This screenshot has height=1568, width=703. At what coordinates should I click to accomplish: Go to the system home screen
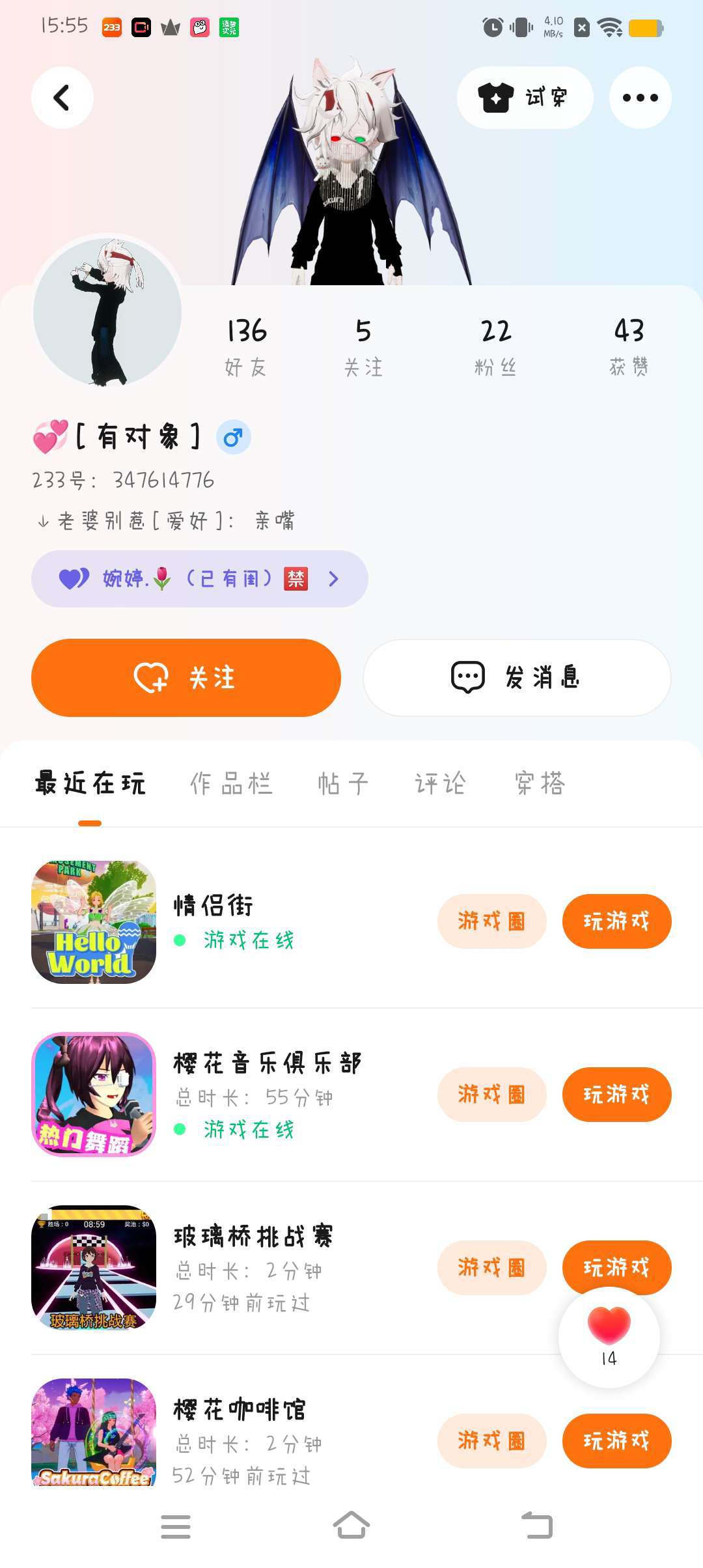351,1526
